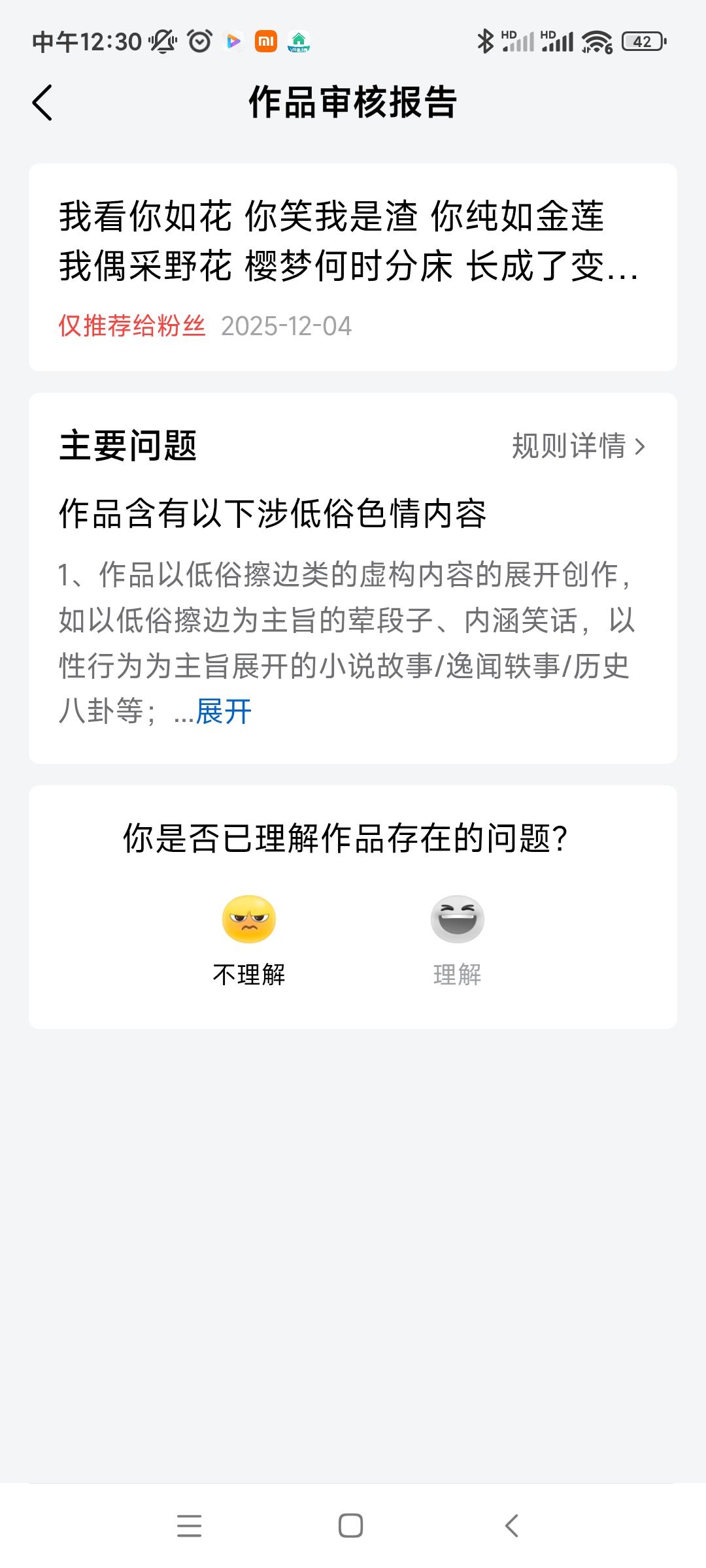The image size is (706, 1568).
Task: Tap the battery indicator showing 42
Action: (643, 41)
